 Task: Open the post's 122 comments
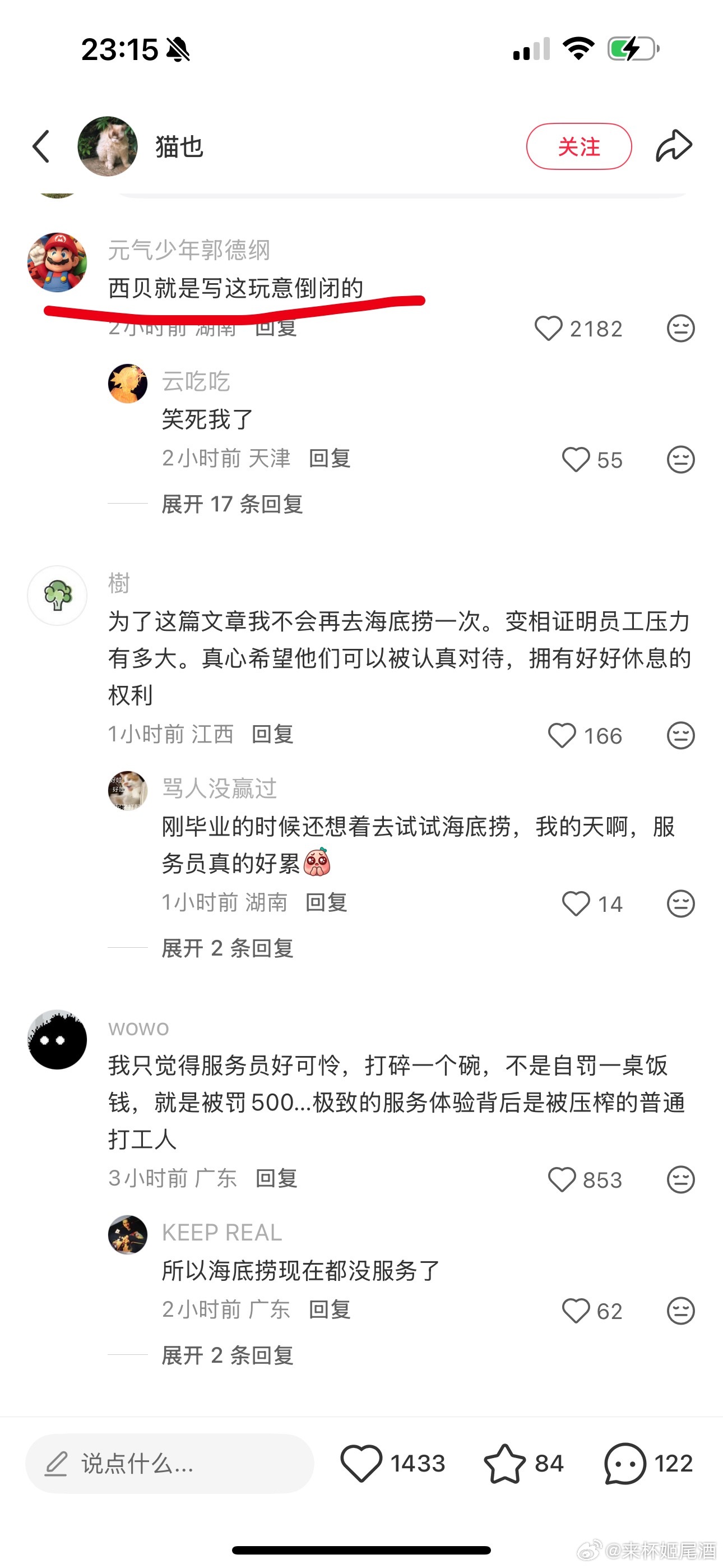pos(625,1463)
